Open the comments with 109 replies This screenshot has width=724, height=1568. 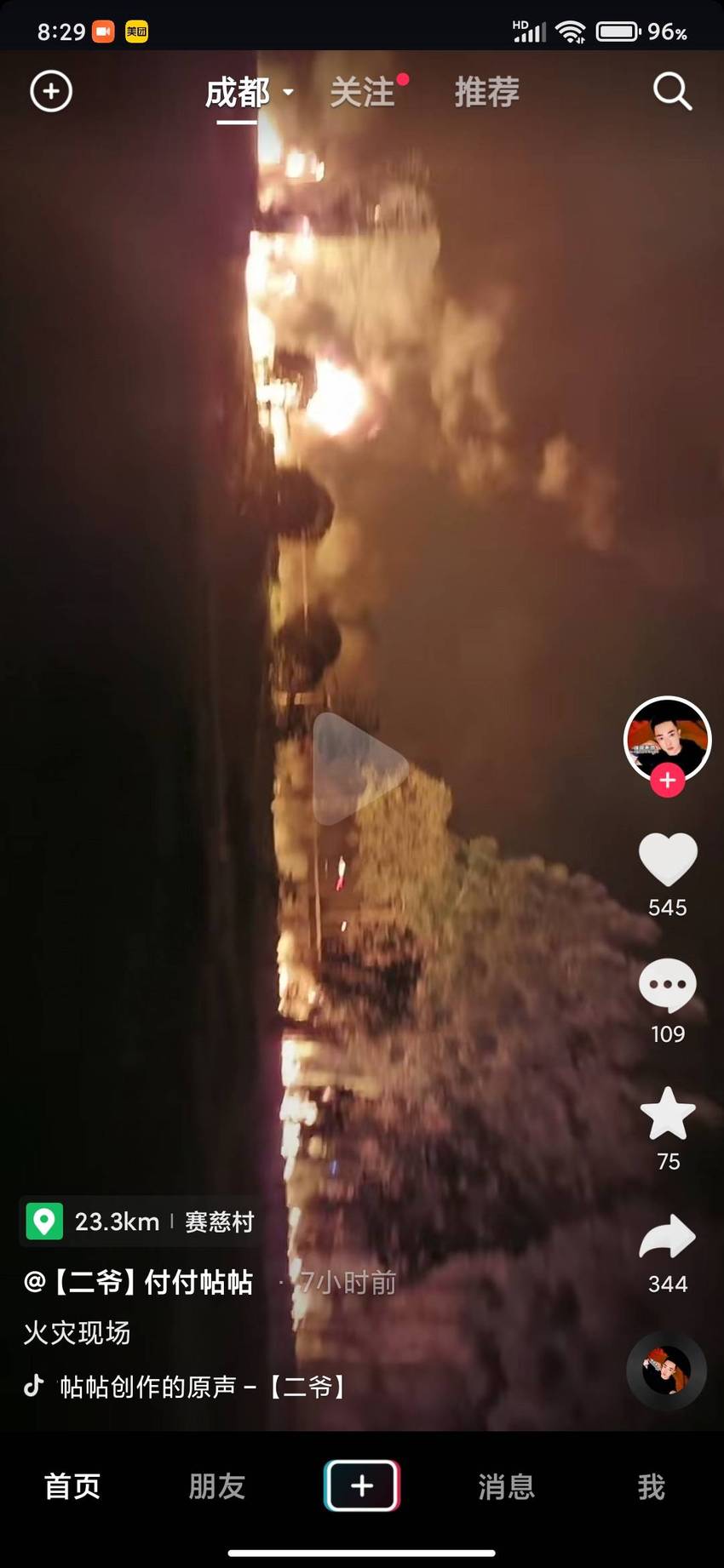tap(668, 986)
